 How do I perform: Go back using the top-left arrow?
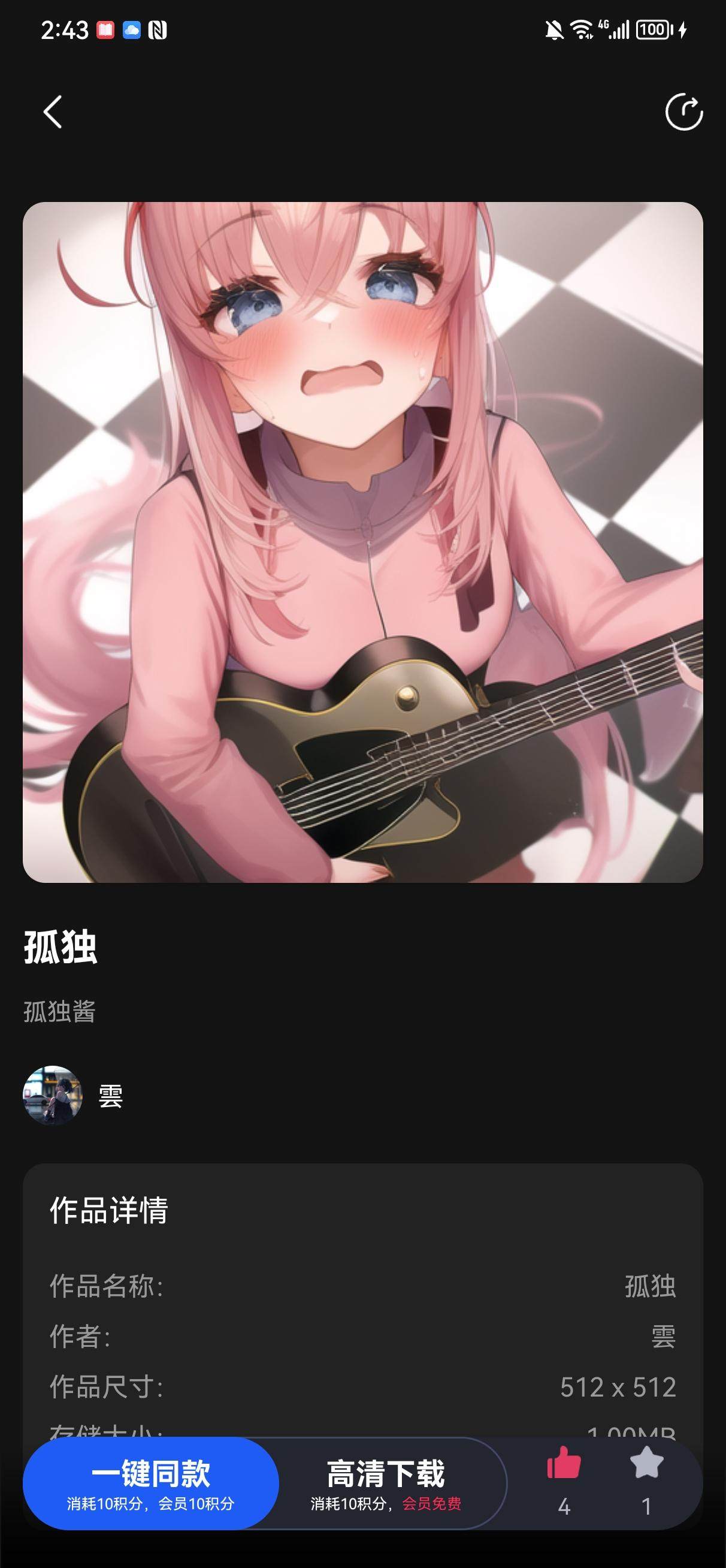click(x=53, y=112)
